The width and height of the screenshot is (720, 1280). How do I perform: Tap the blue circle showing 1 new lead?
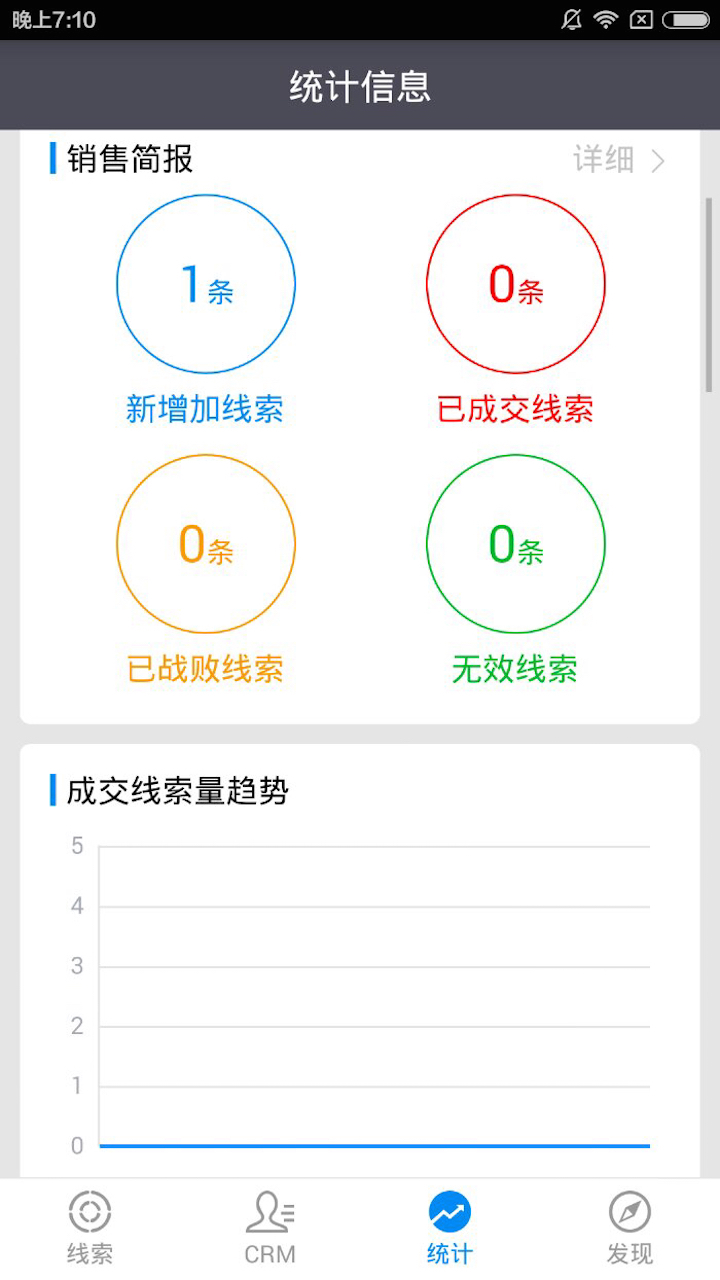pyautogui.click(x=206, y=284)
